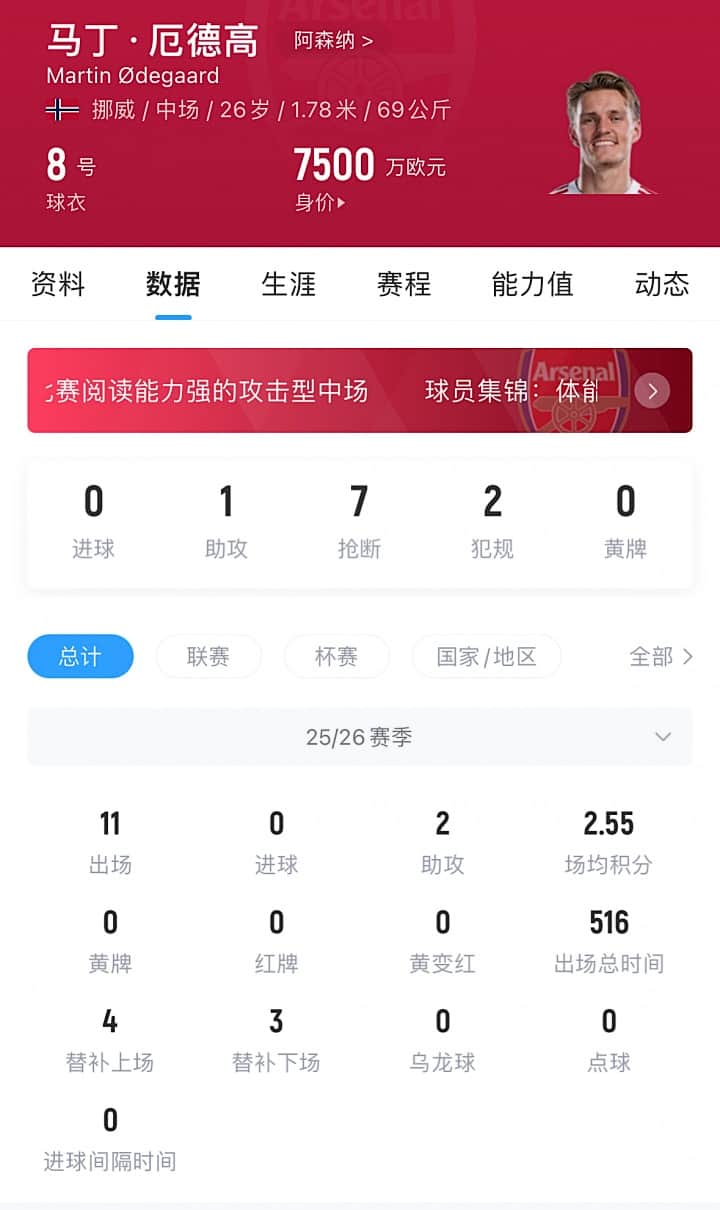Select the 总计 filter chip
Image resolution: width=720 pixels, height=1210 pixels.
[x=80, y=657]
